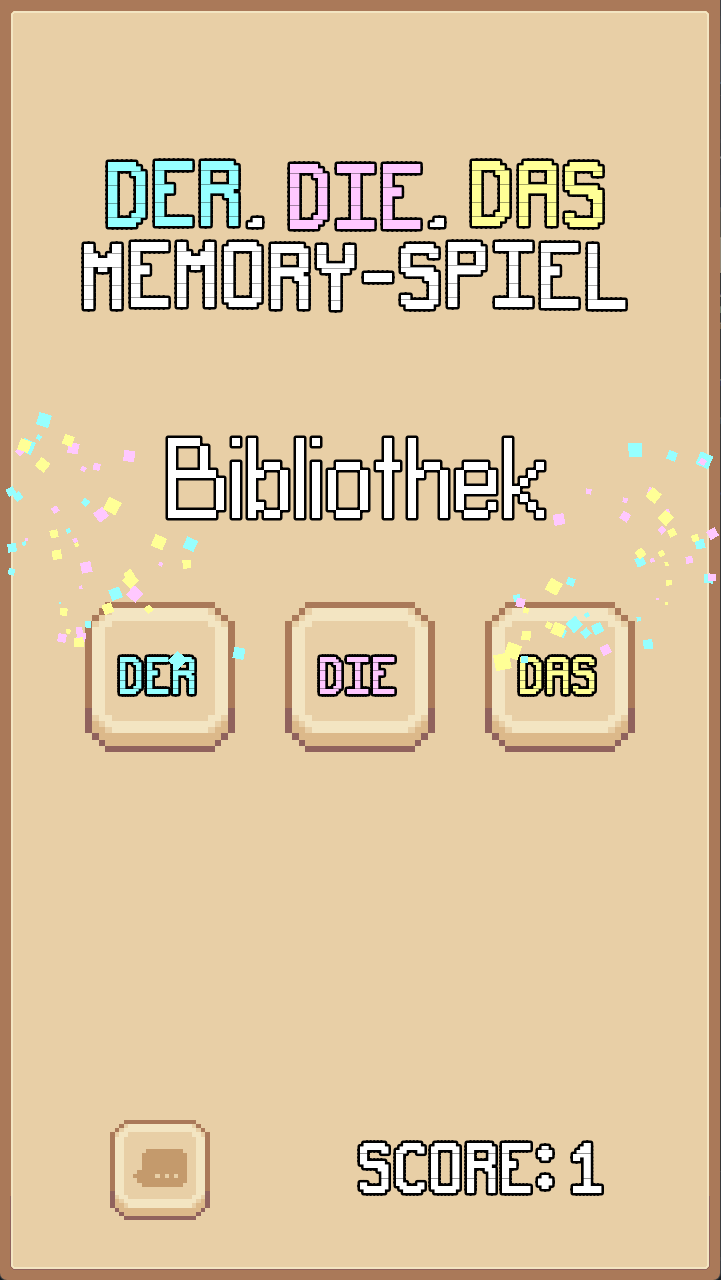This screenshot has width=721, height=1280.
Task: Pick DAS as the article
Action: click(x=559, y=676)
